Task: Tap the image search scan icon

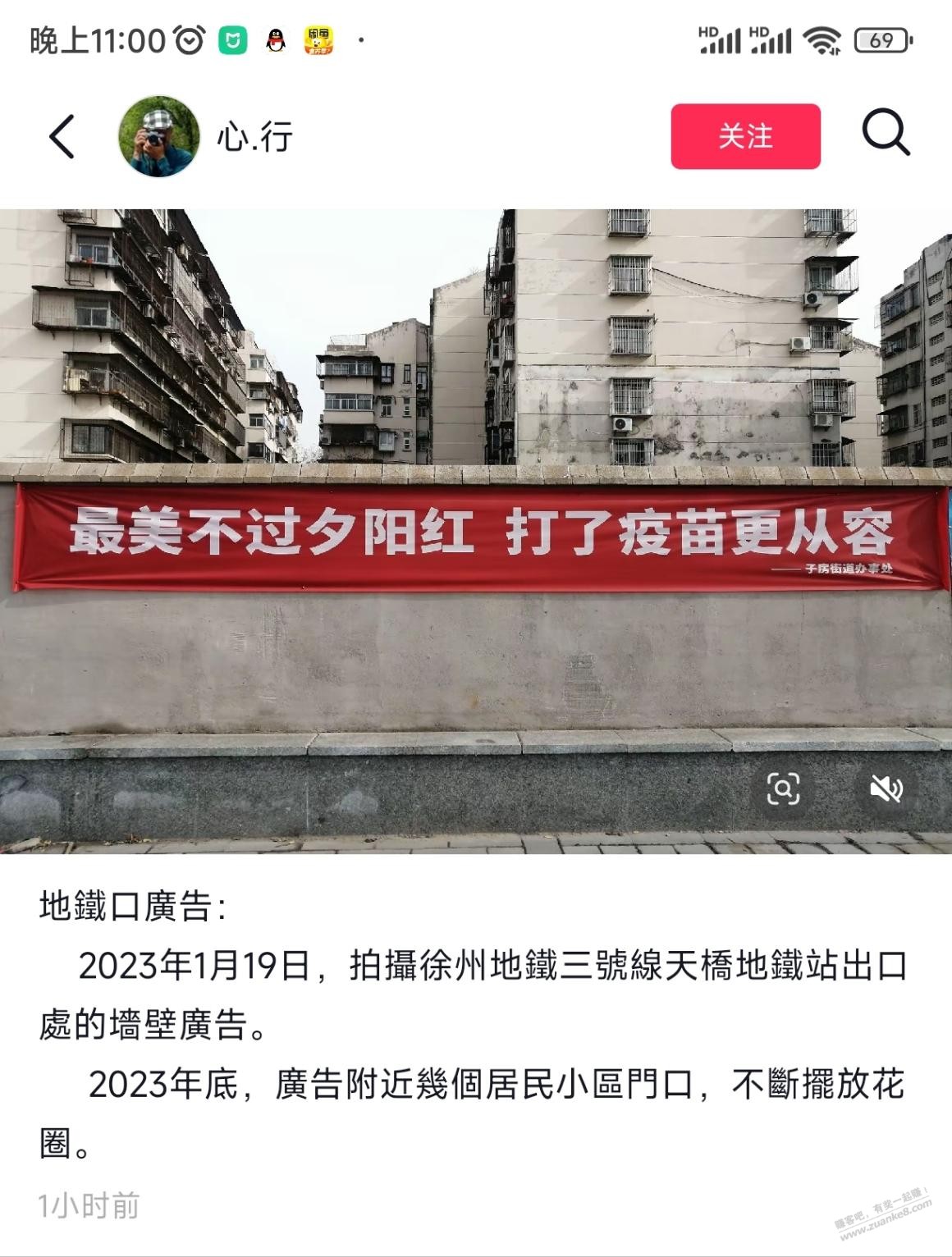Action: tap(783, 789)
